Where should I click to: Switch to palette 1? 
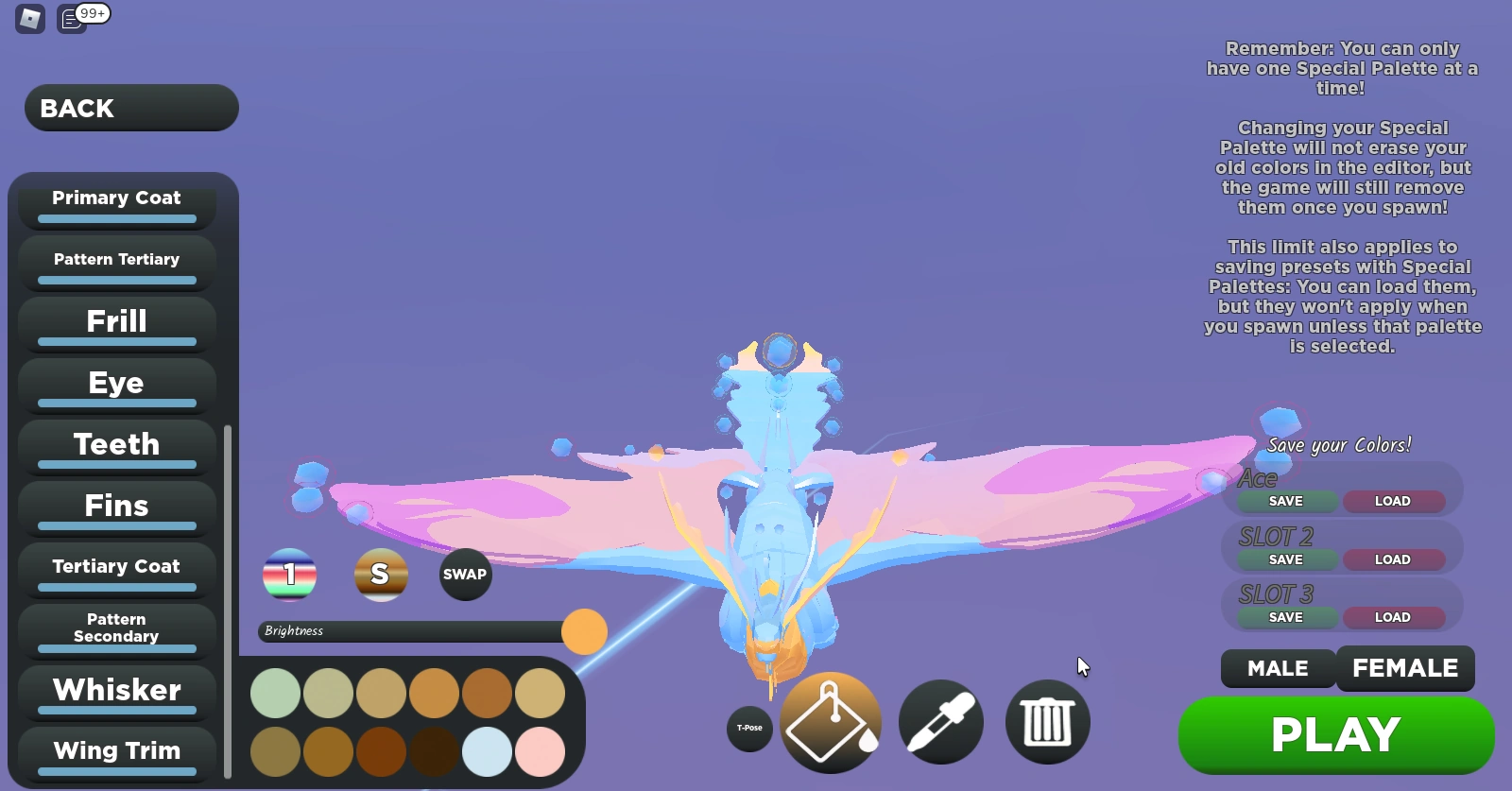pos(289,574)
